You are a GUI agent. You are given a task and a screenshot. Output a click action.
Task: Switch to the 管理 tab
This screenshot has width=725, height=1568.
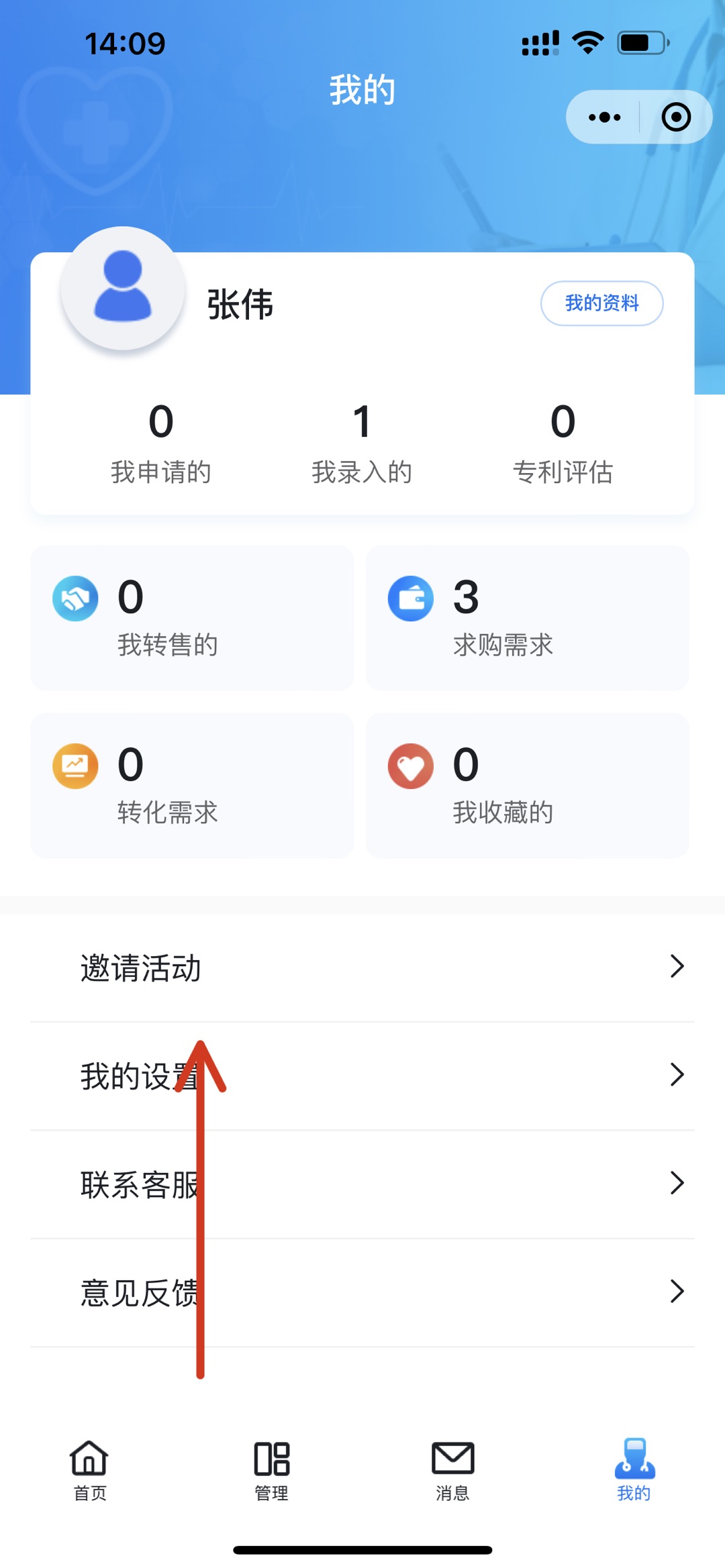pos(271,1469)
